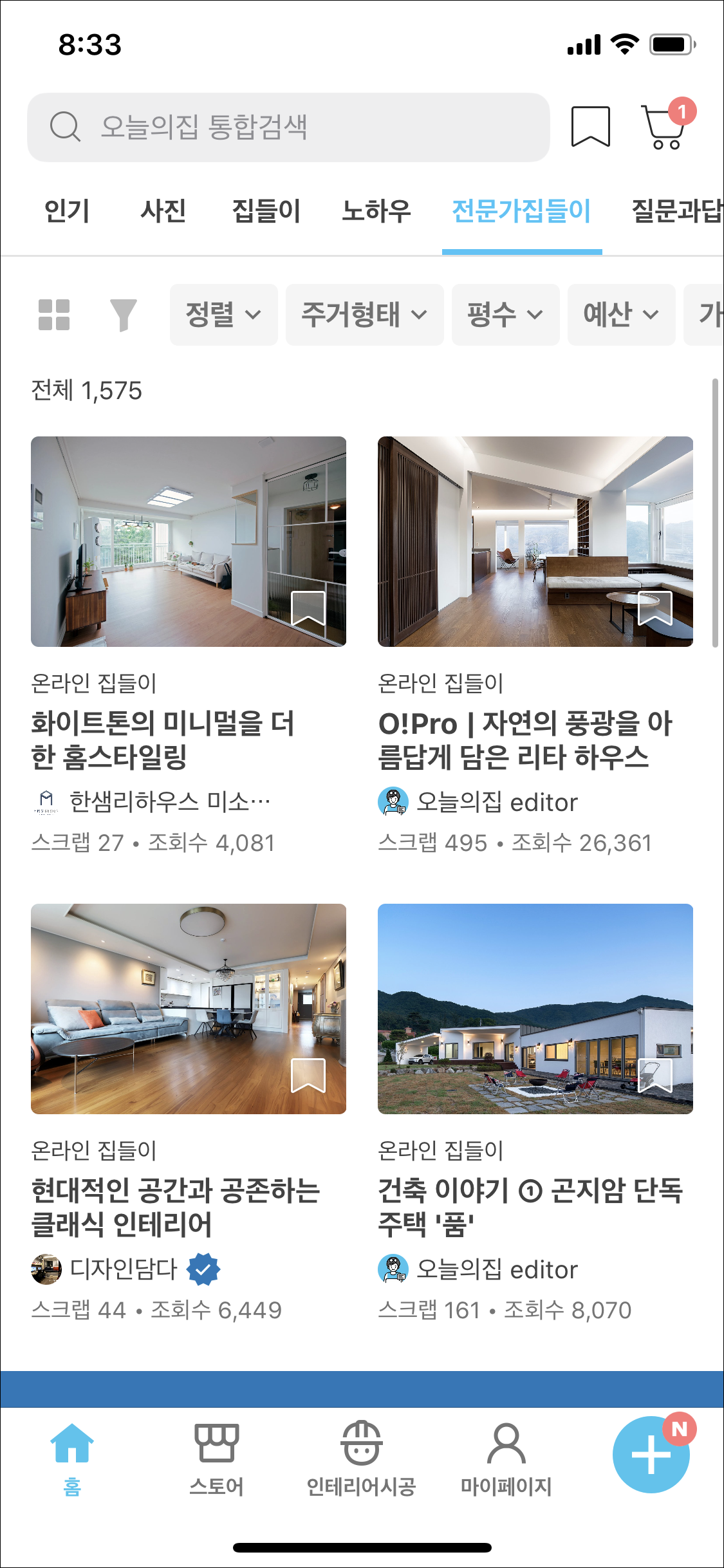Expand the 정렬 sort dropdown
Screen dimensions: 724x1568
[x=224, y=315]
